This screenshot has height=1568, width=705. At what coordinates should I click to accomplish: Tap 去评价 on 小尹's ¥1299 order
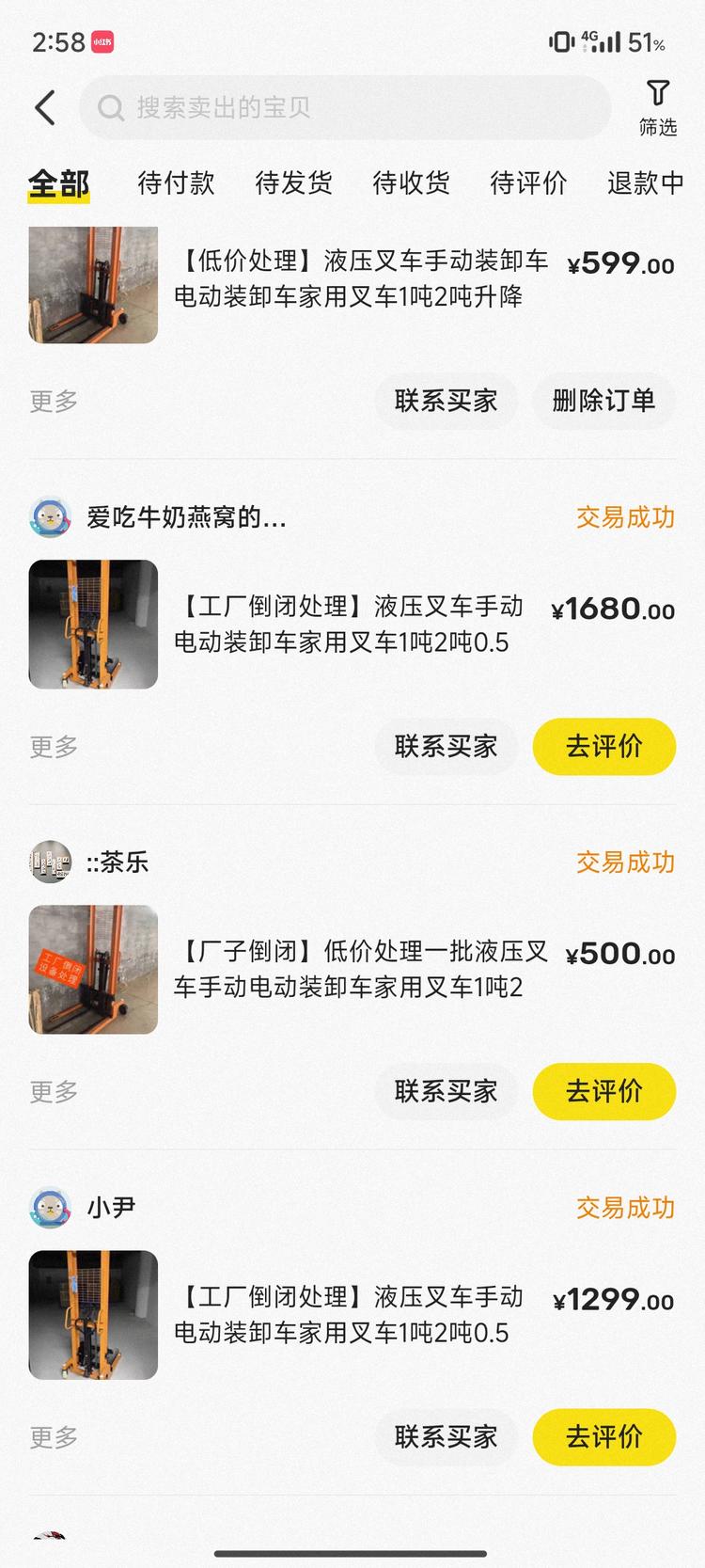click(x=604, y=1436)
